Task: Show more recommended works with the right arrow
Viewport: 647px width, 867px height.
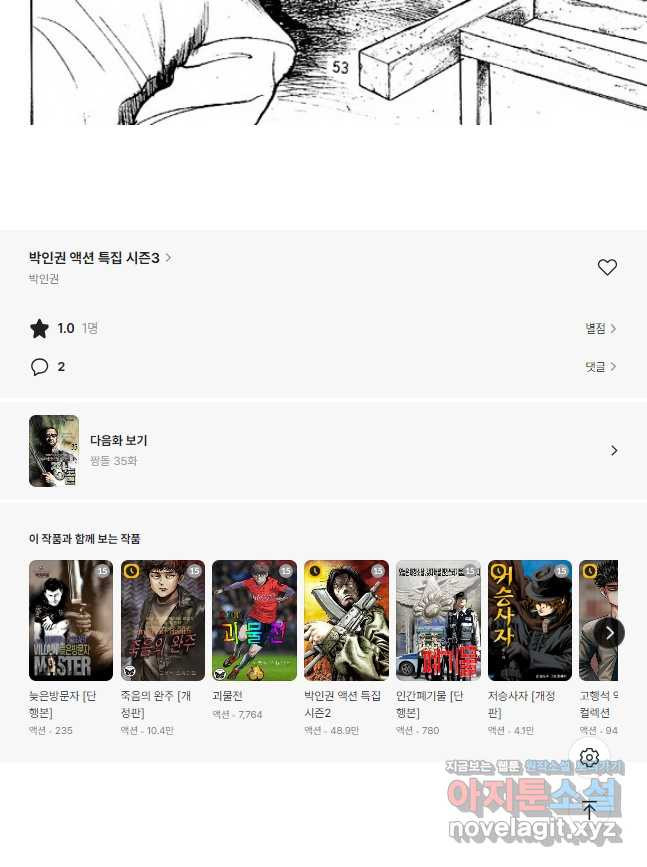Action: click(x=609, y=632)
